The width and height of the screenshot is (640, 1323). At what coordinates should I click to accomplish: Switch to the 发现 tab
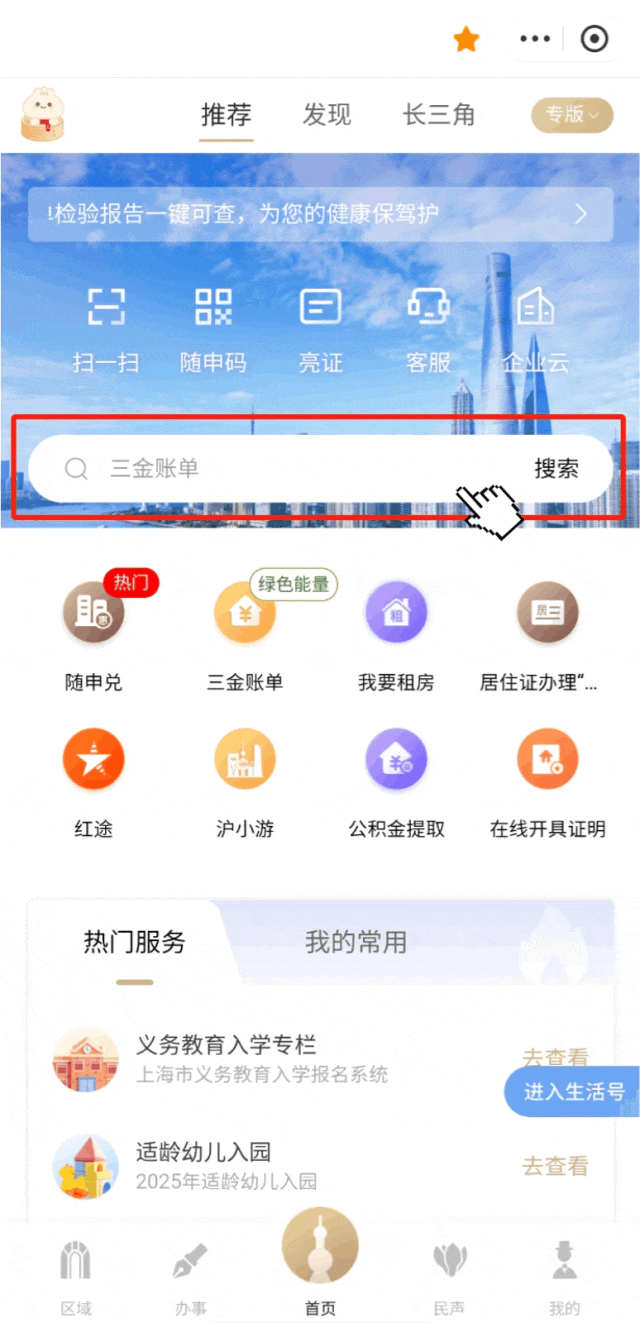click(x=327, y=115)
